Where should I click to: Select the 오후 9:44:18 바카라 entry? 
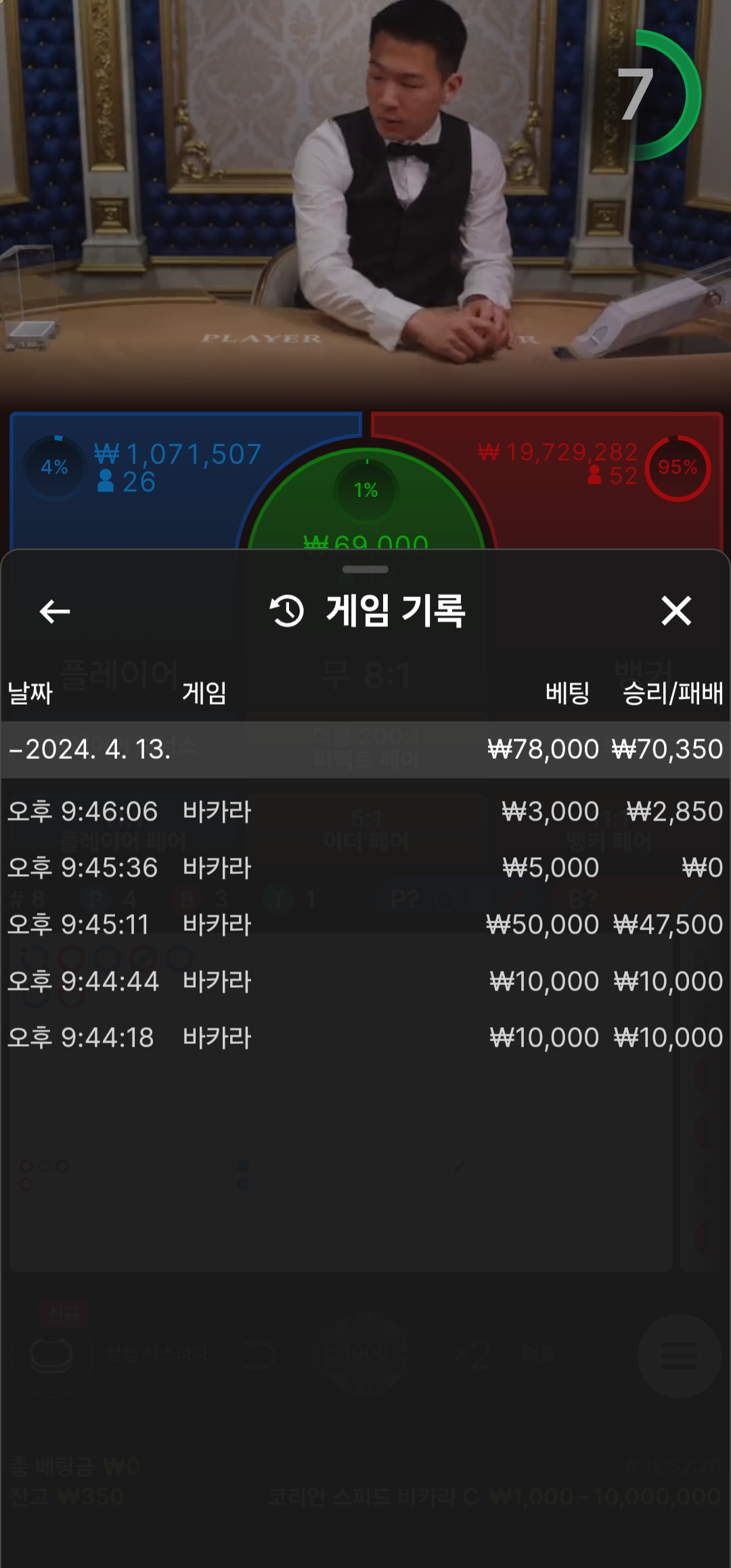[365, 1037]
